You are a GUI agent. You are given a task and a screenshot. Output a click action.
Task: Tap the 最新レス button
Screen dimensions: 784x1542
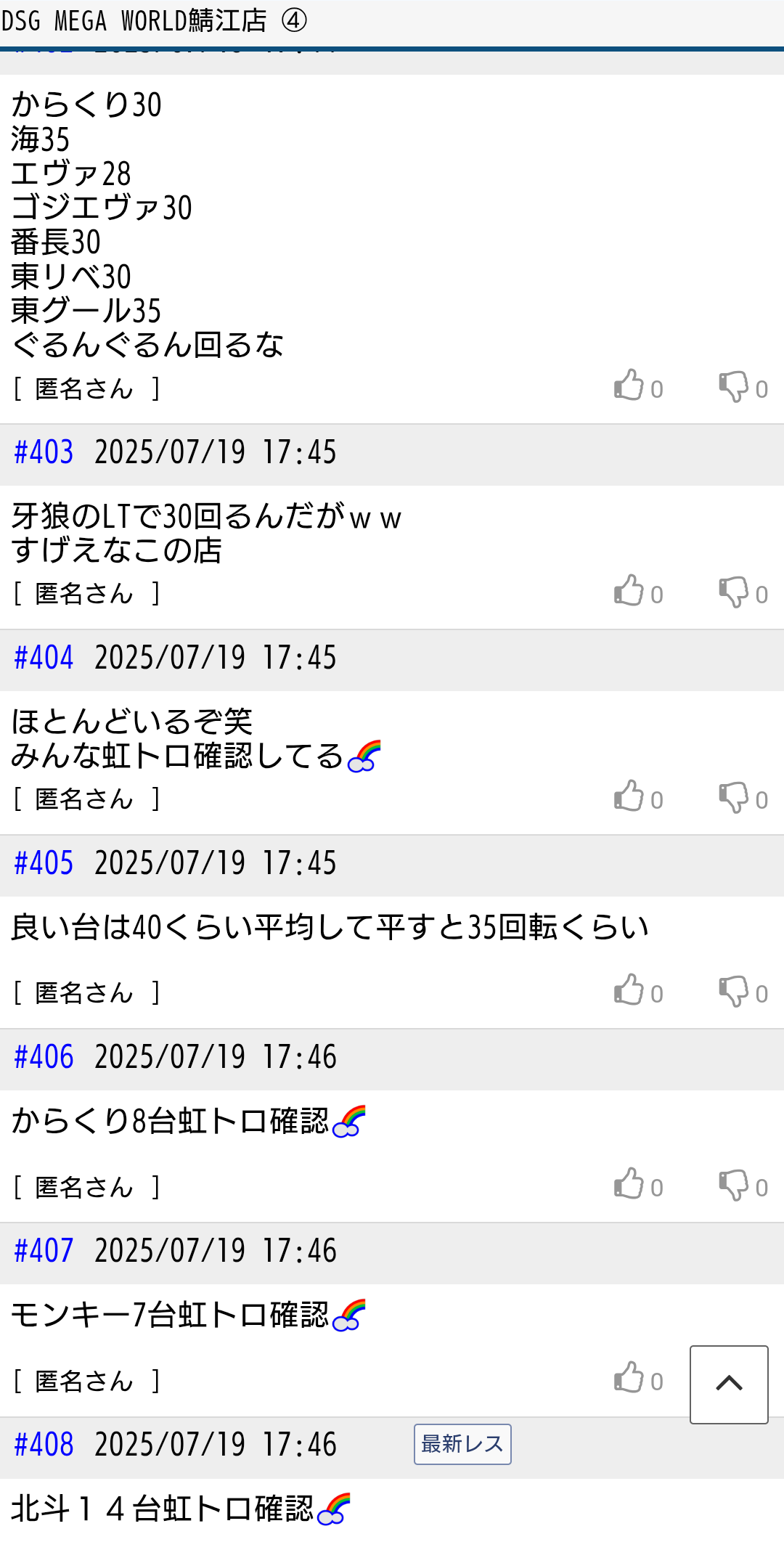pyautogui.click(x=462, y=1444)
